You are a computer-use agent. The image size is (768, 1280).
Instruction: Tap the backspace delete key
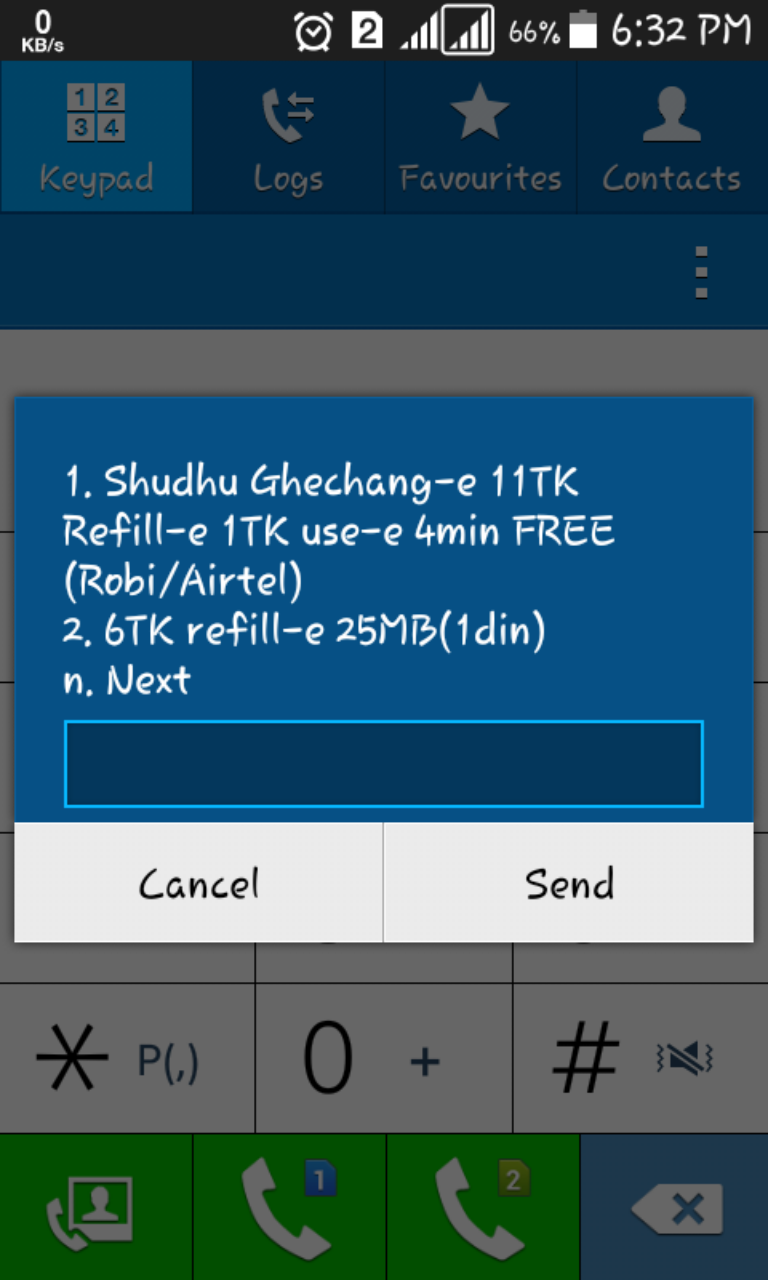(x=675, y=1208)
